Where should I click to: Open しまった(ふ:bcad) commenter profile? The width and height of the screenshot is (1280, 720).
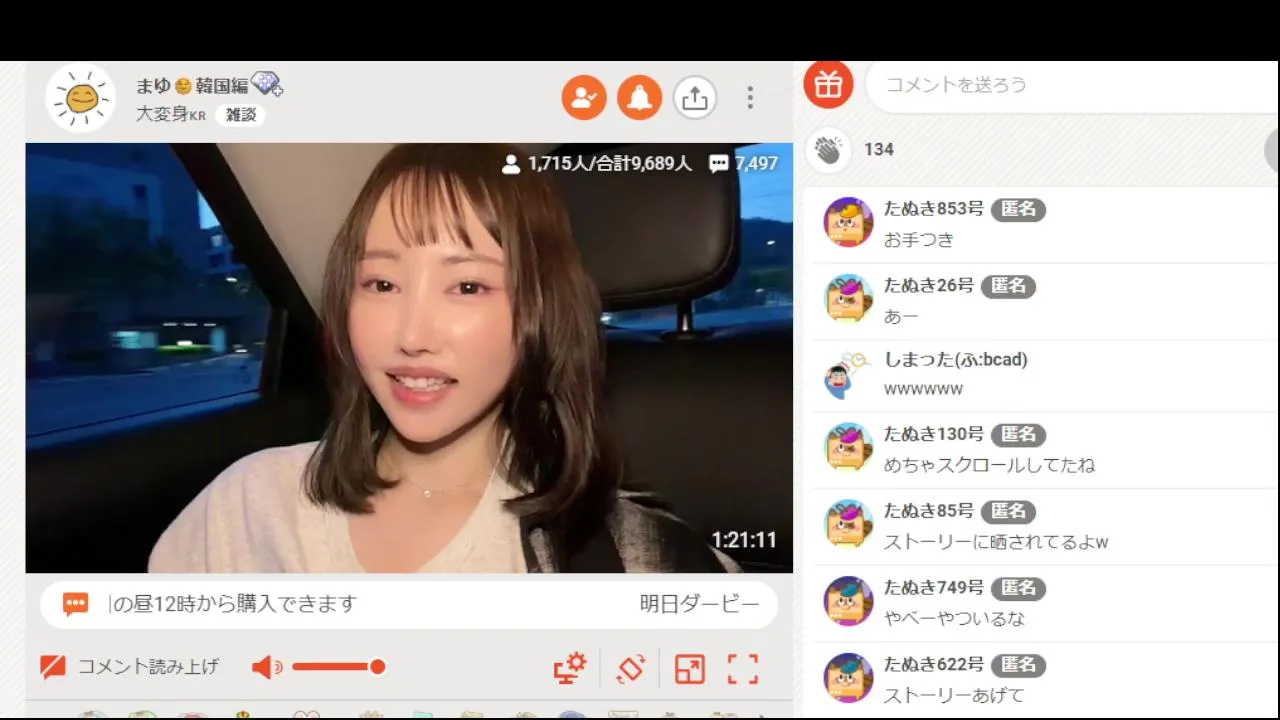848,376
